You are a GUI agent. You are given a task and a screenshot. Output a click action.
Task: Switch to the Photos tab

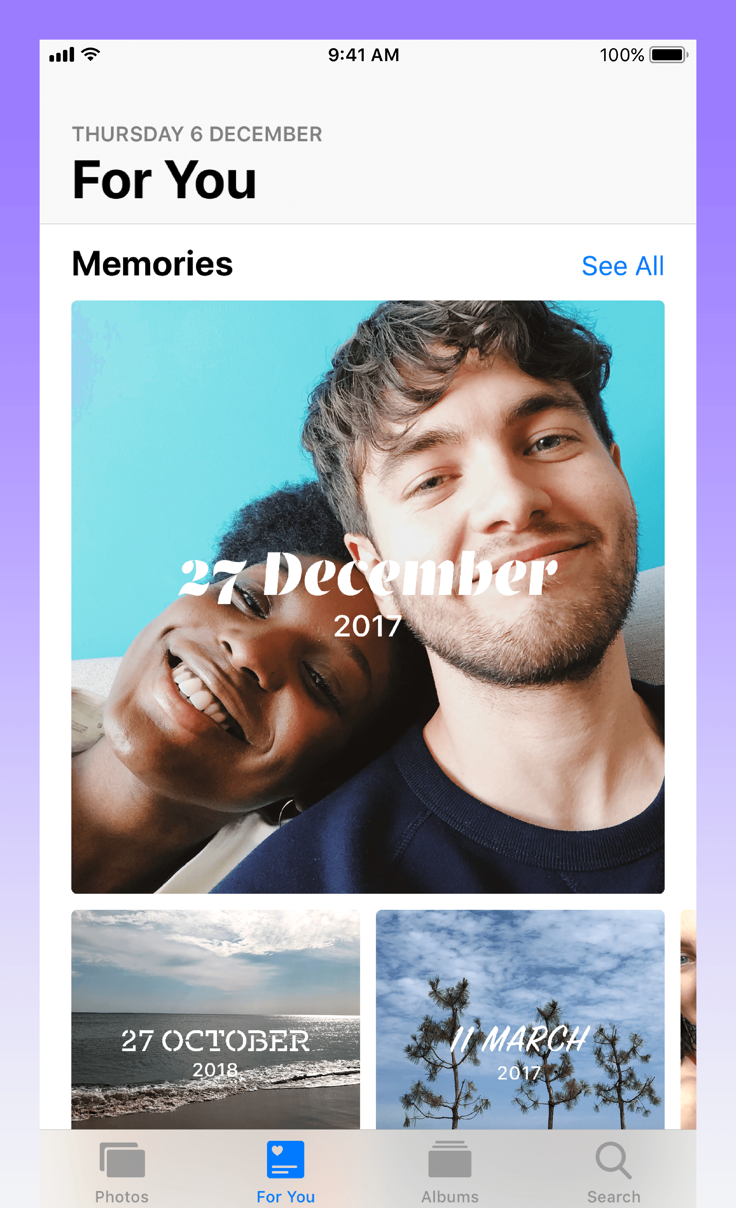tap(122, 1172)
